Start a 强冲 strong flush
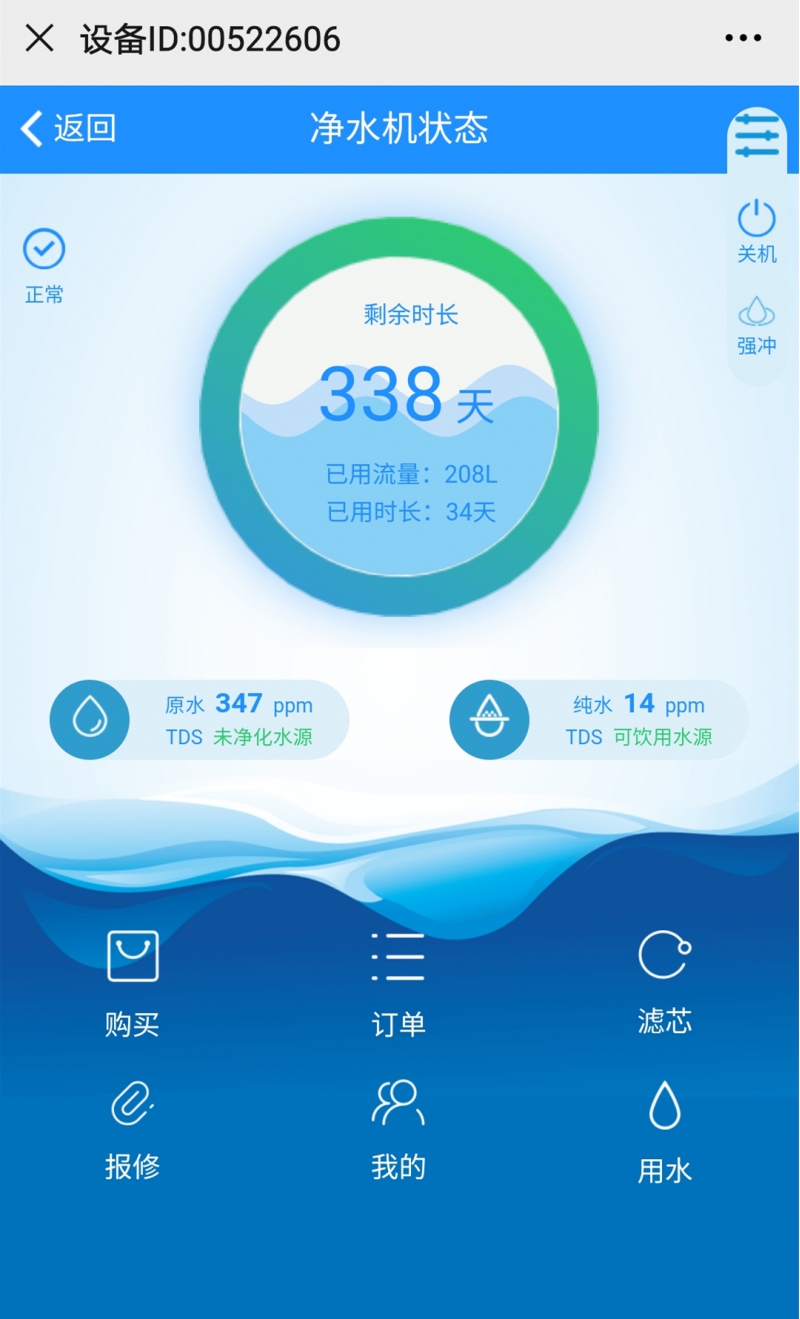 tap(757, 326)
